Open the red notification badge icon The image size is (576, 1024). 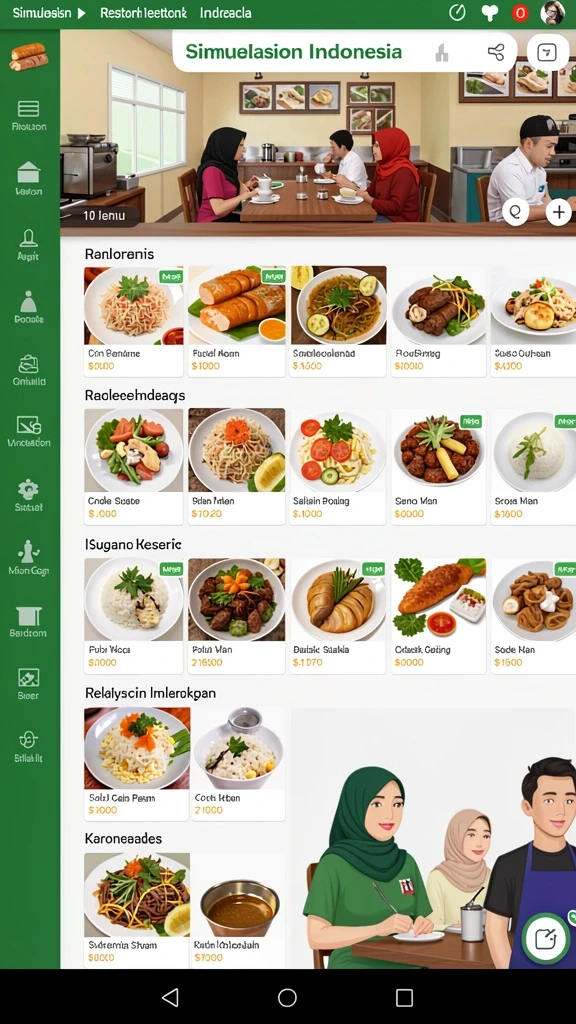[520, 12]
